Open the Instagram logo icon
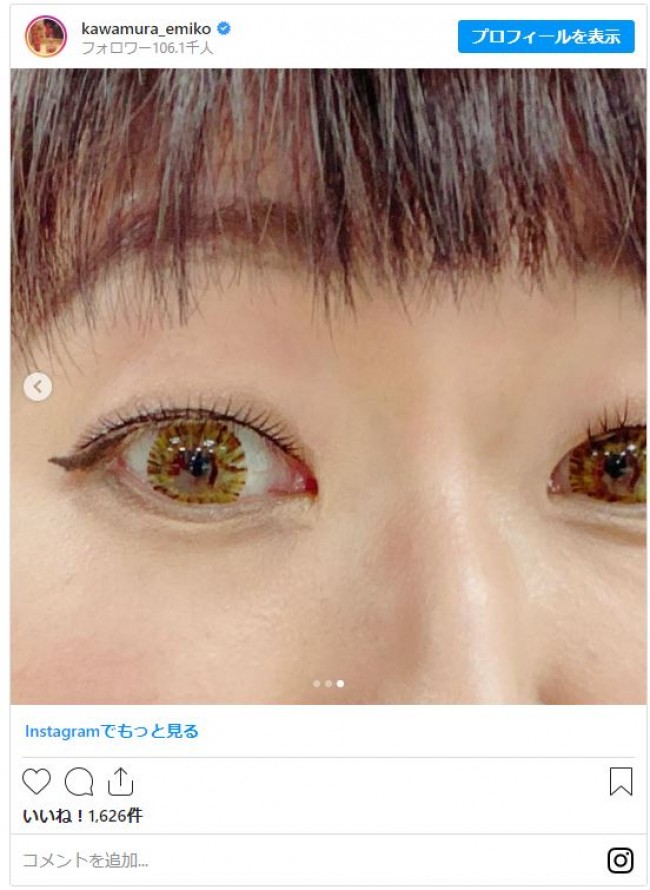 coord(620,860)
